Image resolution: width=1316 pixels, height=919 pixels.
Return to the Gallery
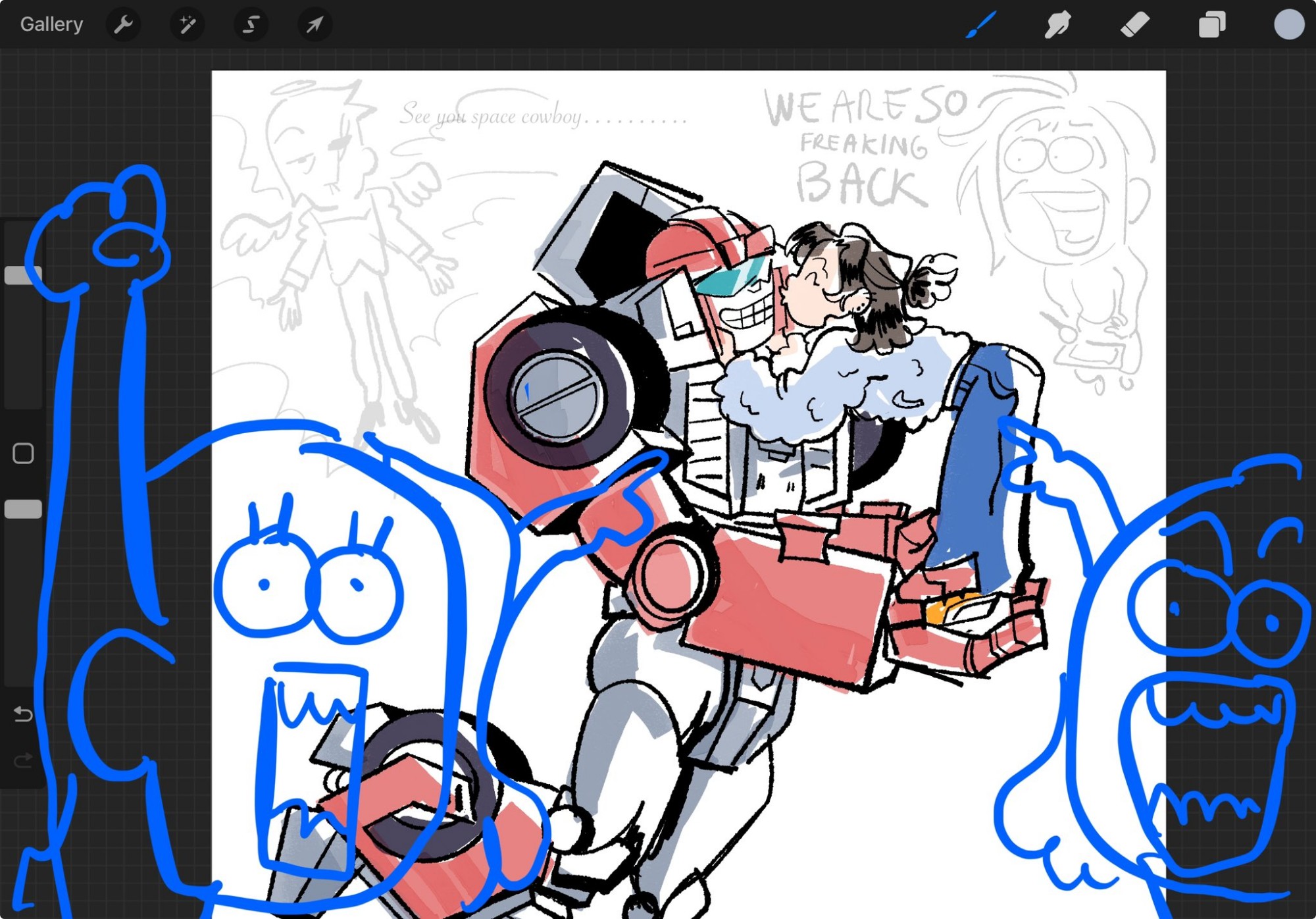pyautogui.click(x=51, y=24)
